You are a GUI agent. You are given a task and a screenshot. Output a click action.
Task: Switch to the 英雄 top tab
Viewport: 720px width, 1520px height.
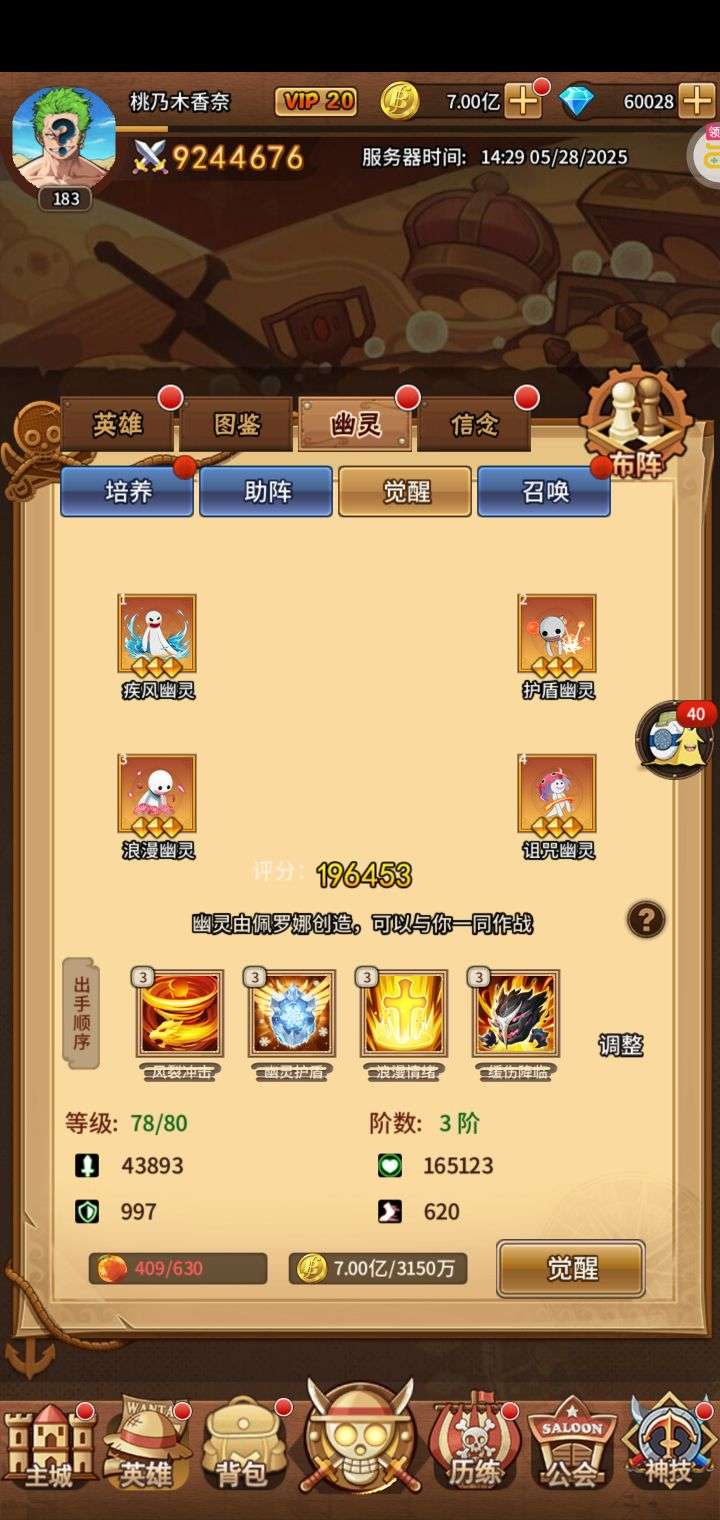pos(118,424)
